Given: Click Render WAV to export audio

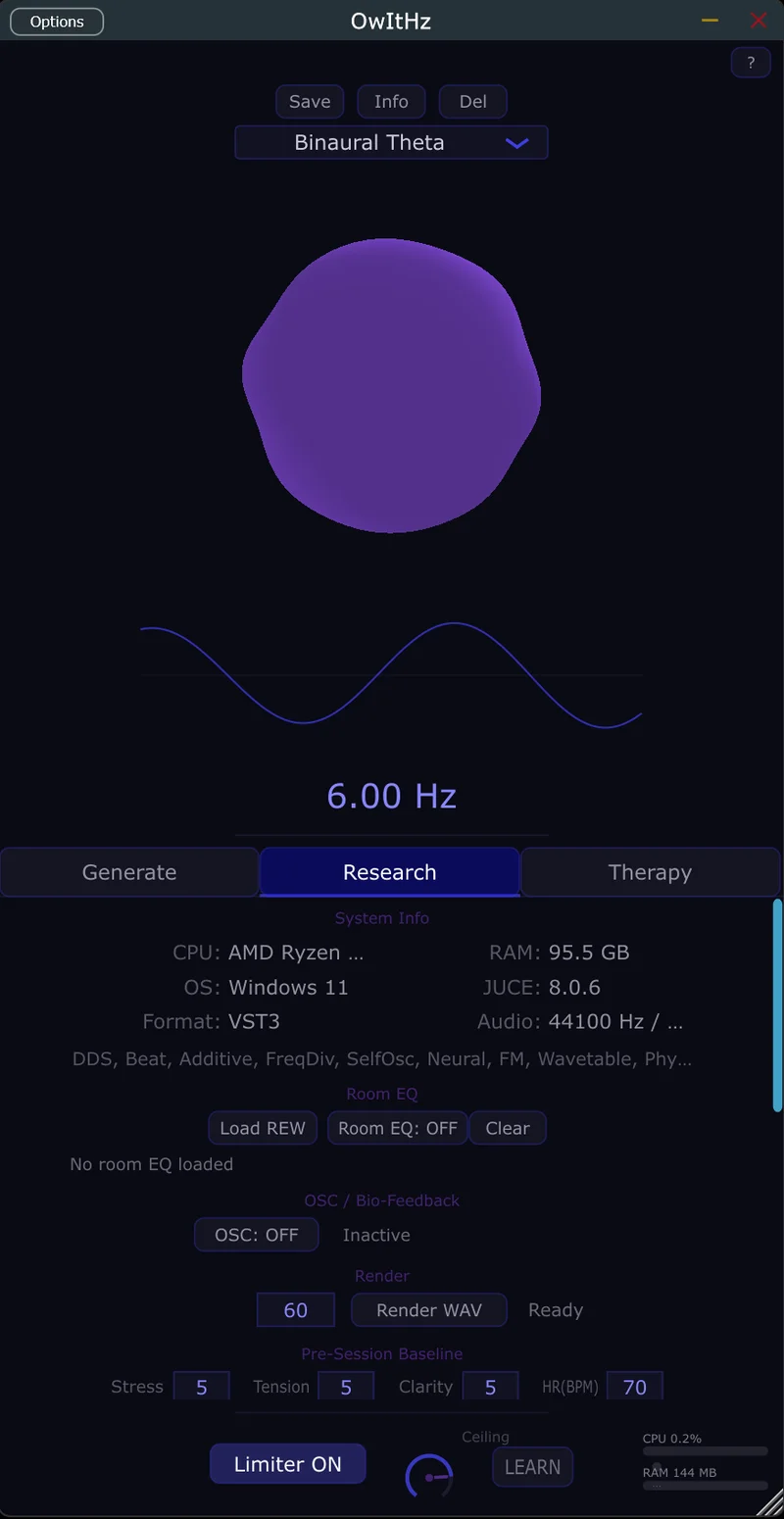Looking at the screenshot, I should click(x=428, y=1309).
